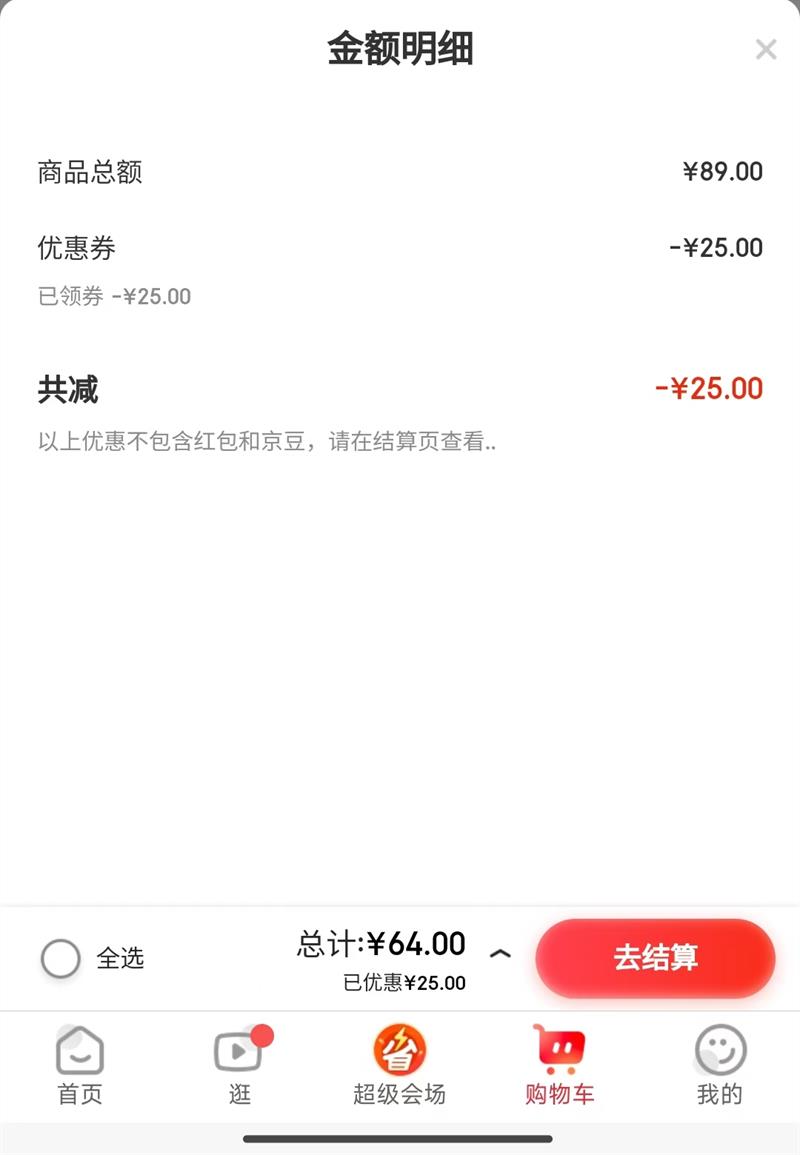
Task: Tick the 全选 checkbox
Action: 61,958
